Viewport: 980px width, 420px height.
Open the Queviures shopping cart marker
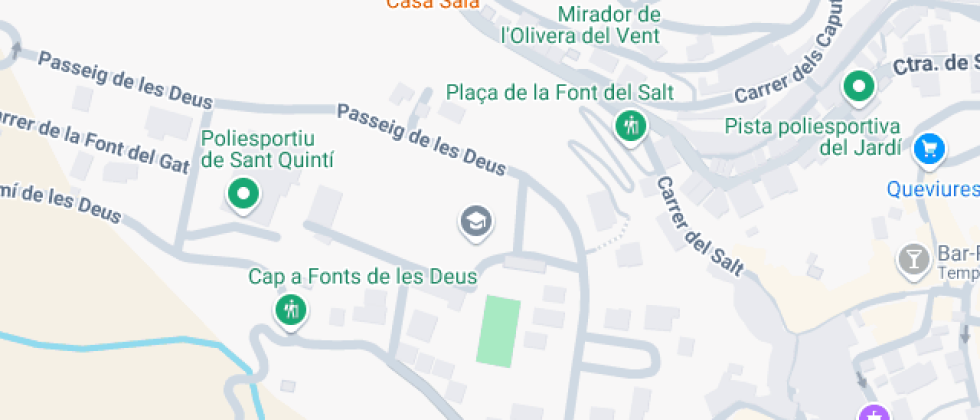[x=929, y=150]
